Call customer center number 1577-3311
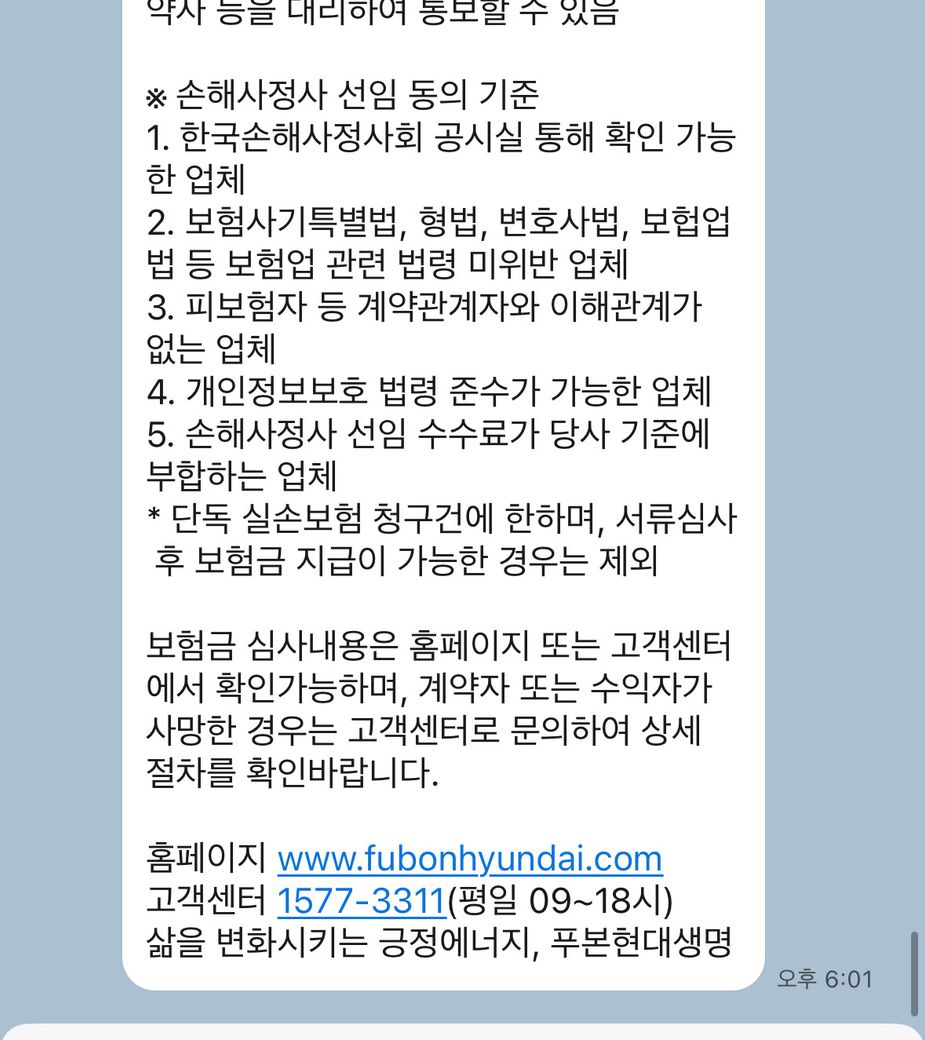This screenshot has width=925, height=1040. coord(361,902)
